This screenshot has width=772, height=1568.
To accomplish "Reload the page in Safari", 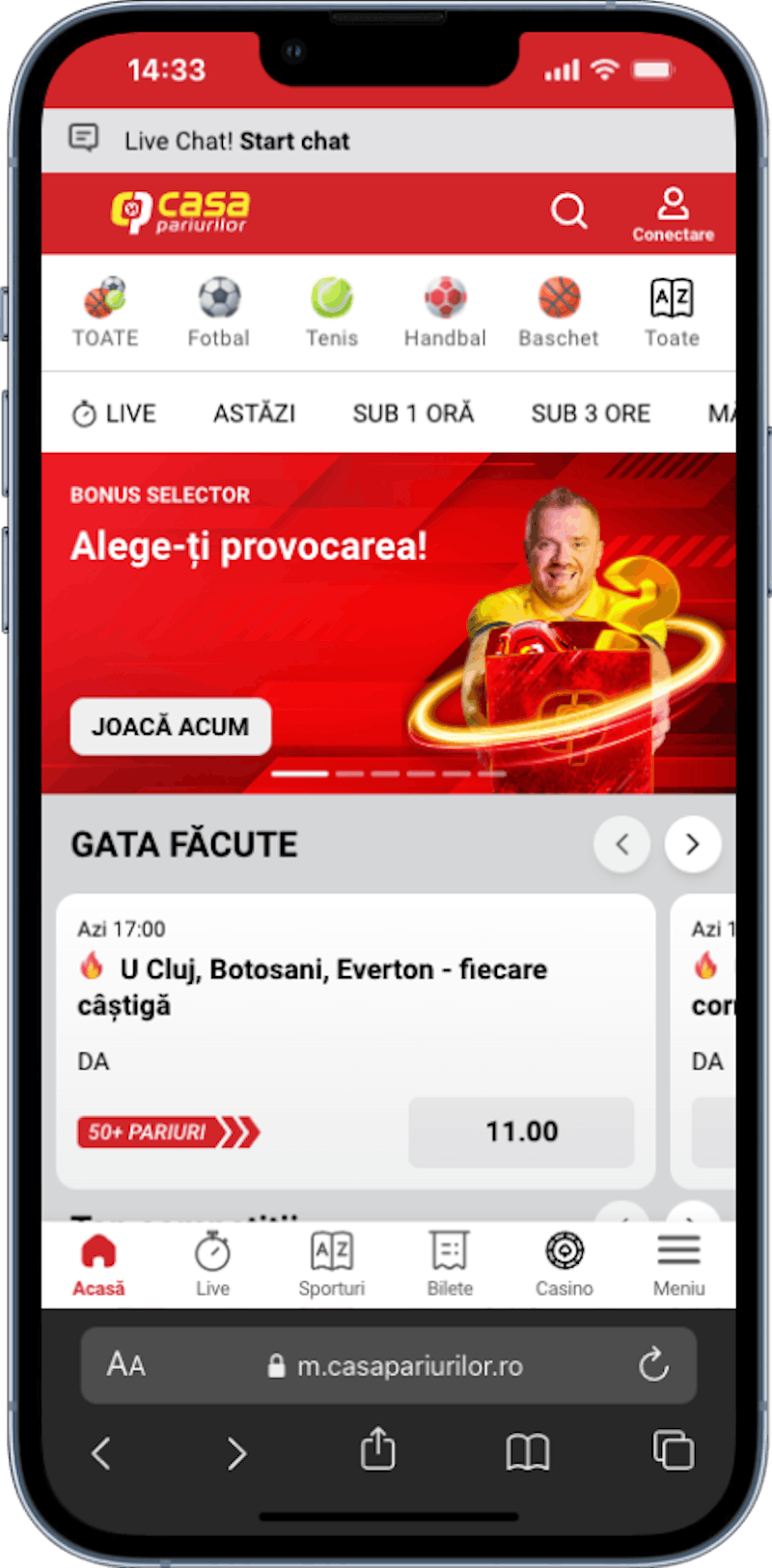I will [x=653, y=1365].
